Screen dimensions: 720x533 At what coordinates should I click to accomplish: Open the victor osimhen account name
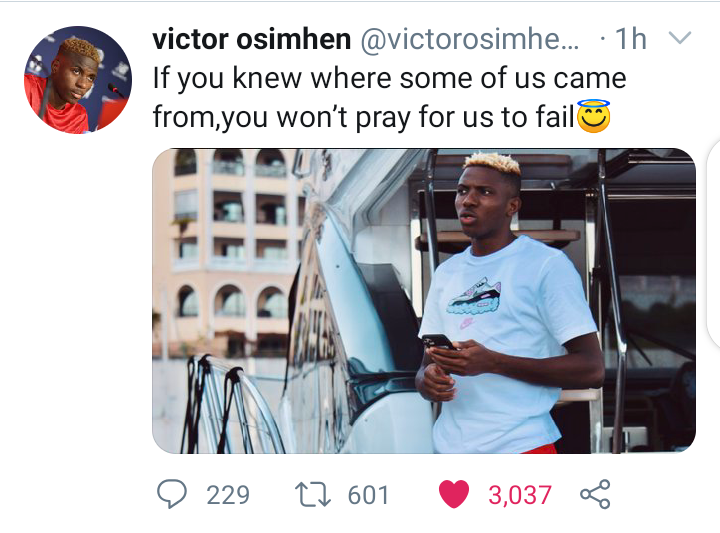(x=251, y=39)
